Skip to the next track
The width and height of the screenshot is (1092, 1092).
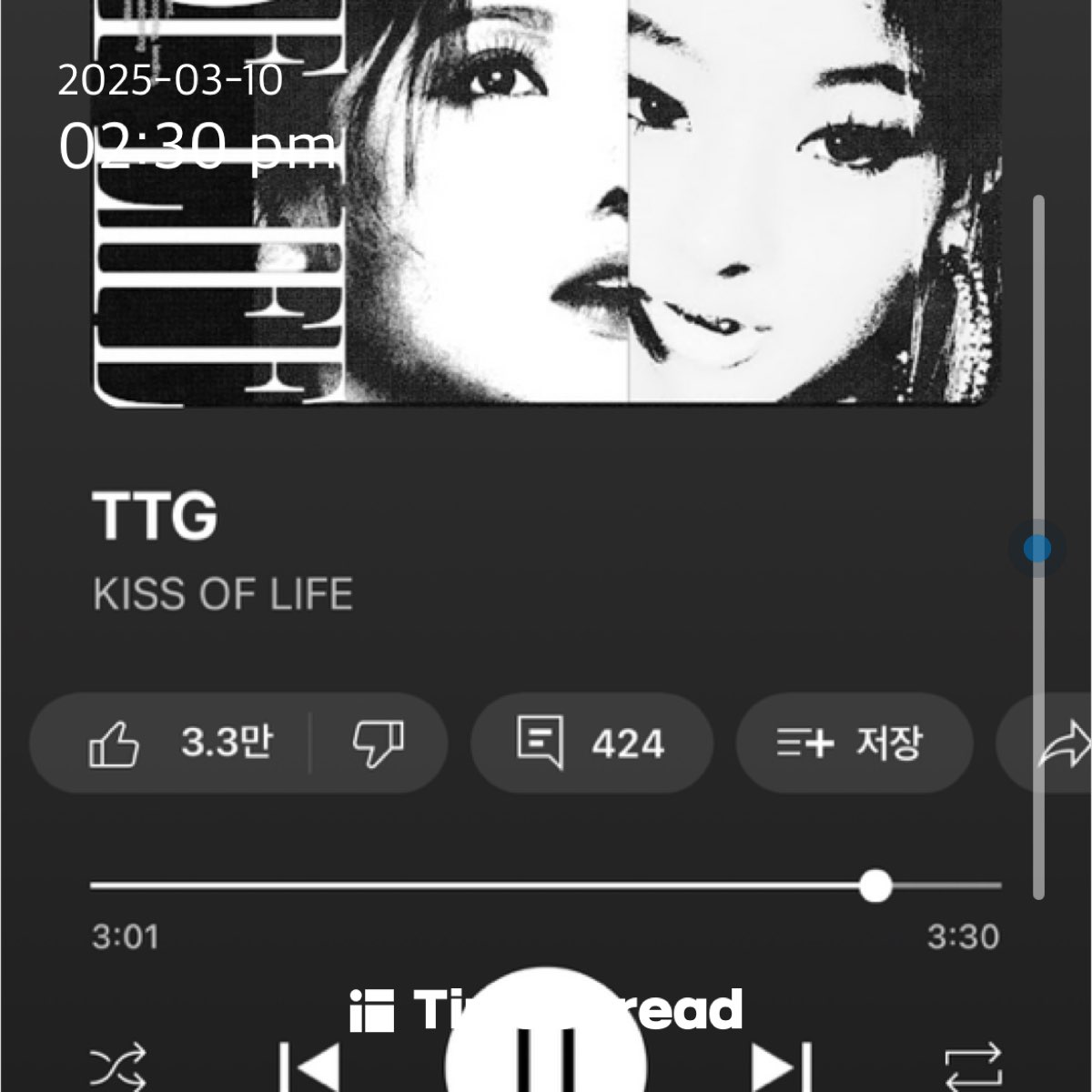pos(781,1067)
